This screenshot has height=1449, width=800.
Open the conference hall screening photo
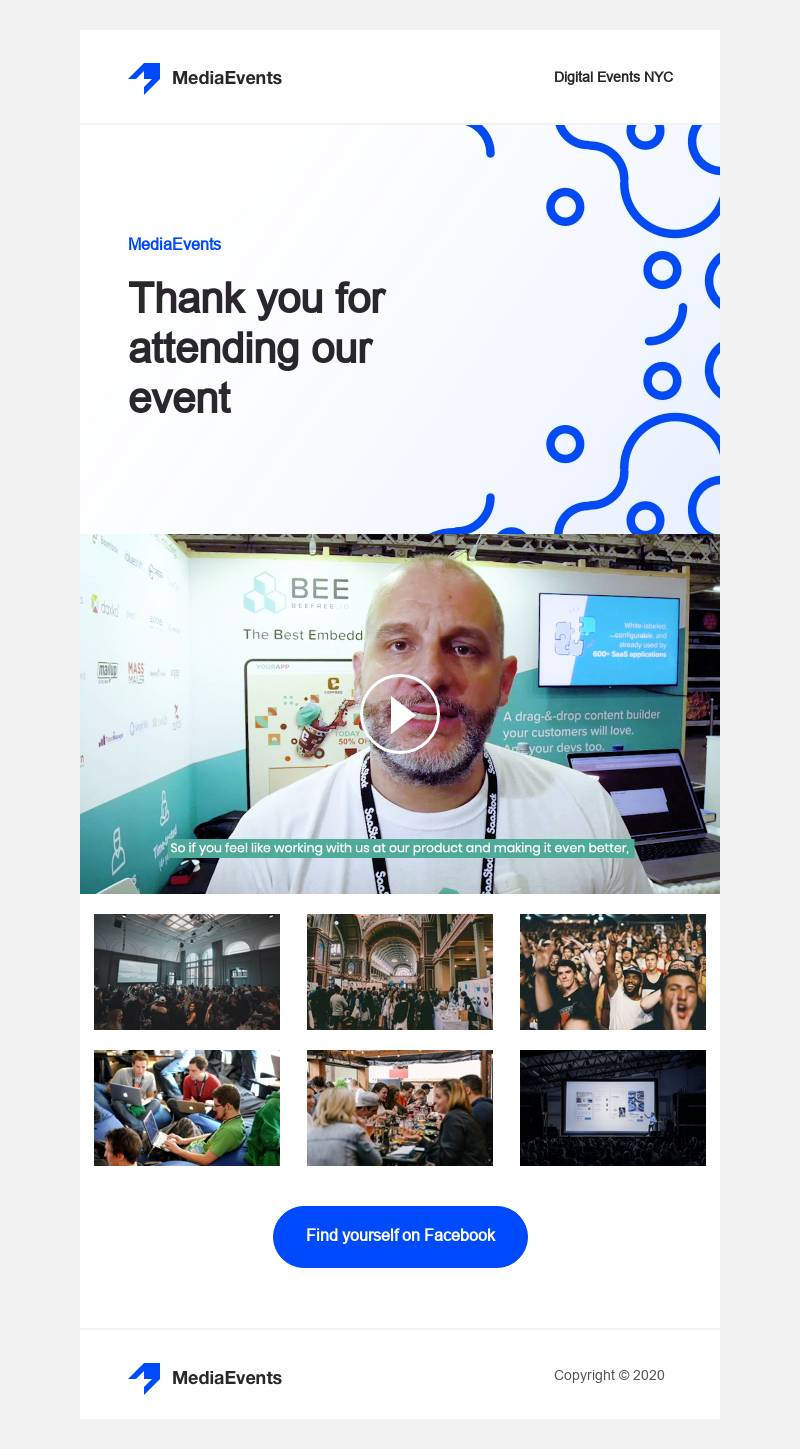(x=187, y=971)
